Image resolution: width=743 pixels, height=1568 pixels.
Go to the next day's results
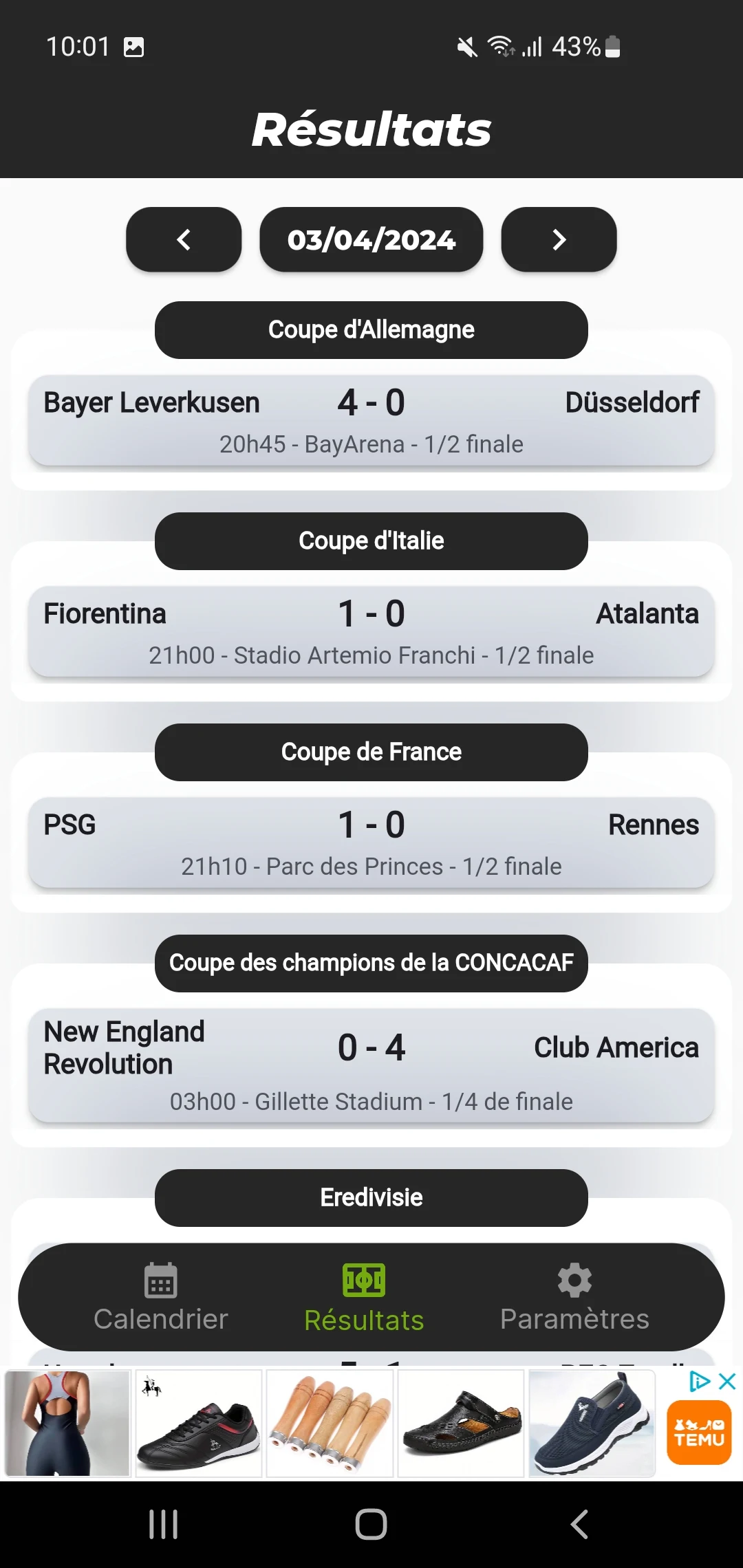pyautogui.click(x=559, y=239)
